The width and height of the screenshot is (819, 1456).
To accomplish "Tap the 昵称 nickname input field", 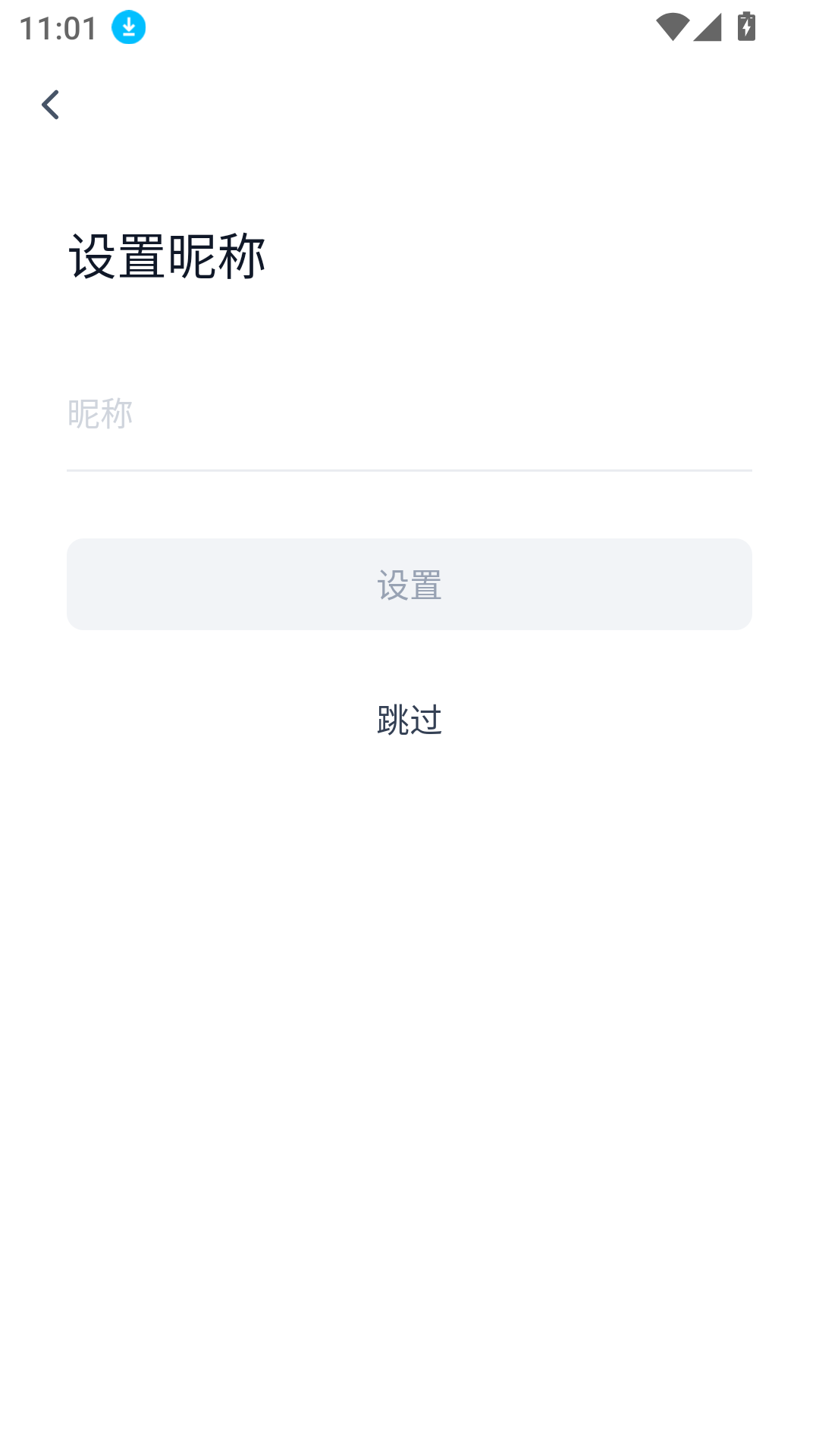I will pyautogui.click(x=409, y=413).
